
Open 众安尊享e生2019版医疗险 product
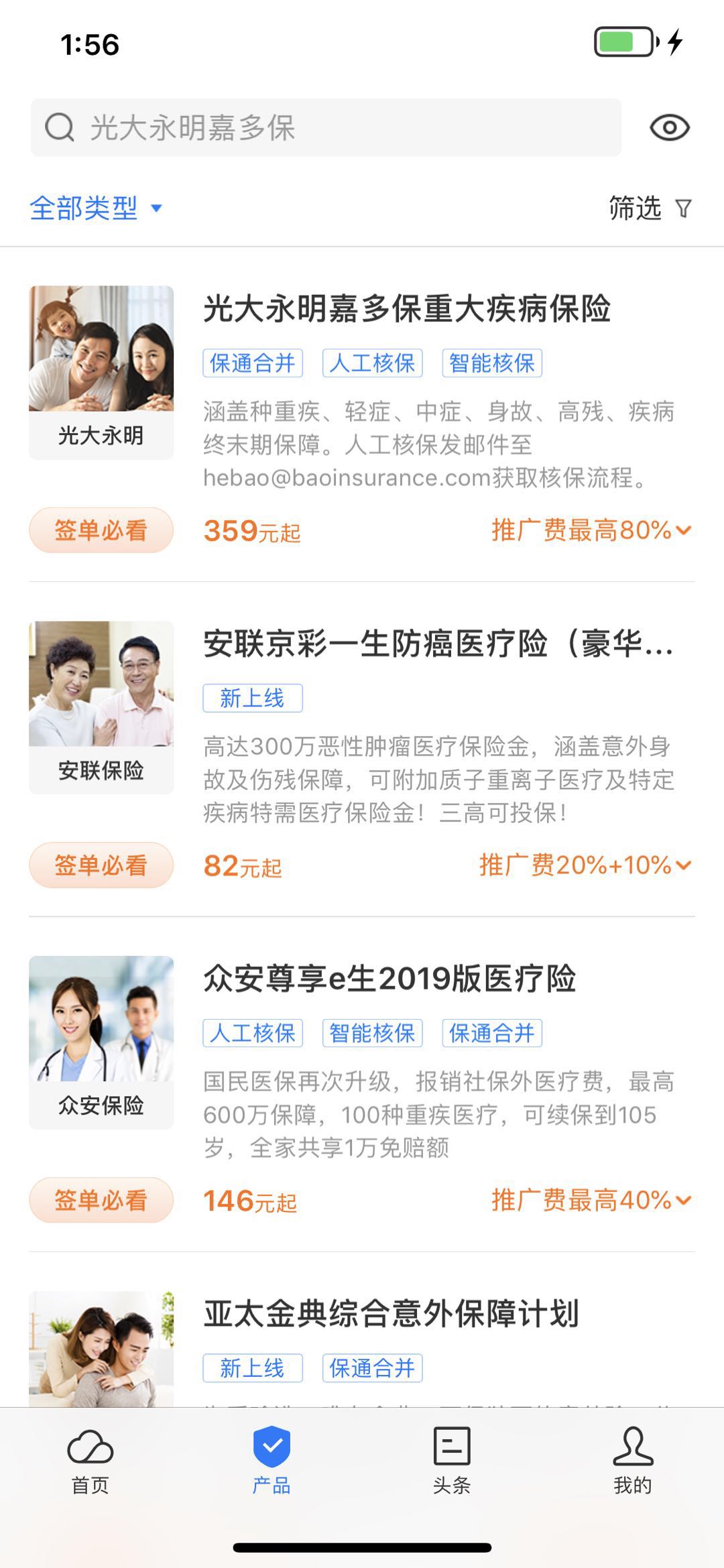(x=389, y=979)
